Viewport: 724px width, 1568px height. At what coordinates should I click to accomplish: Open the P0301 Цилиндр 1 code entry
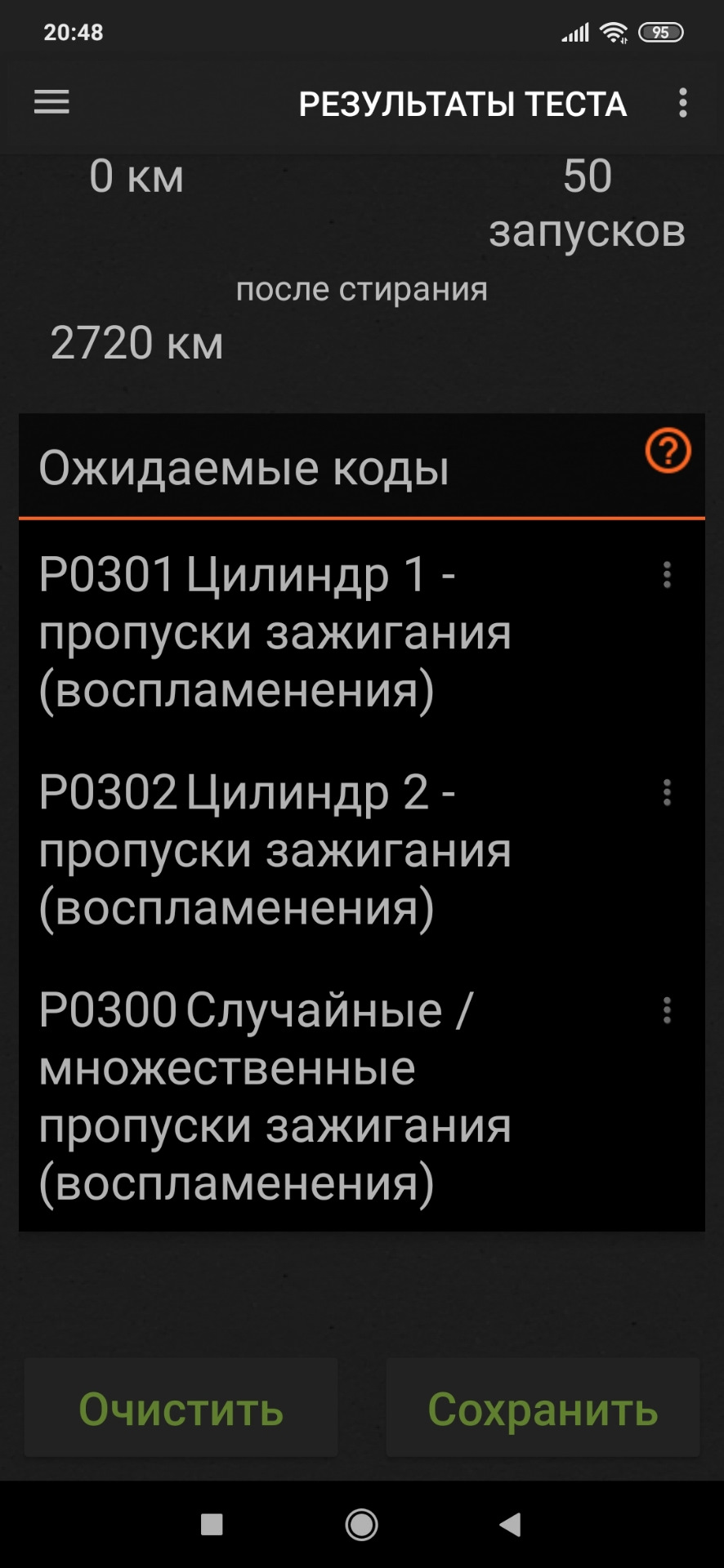(x=362, y=631)
